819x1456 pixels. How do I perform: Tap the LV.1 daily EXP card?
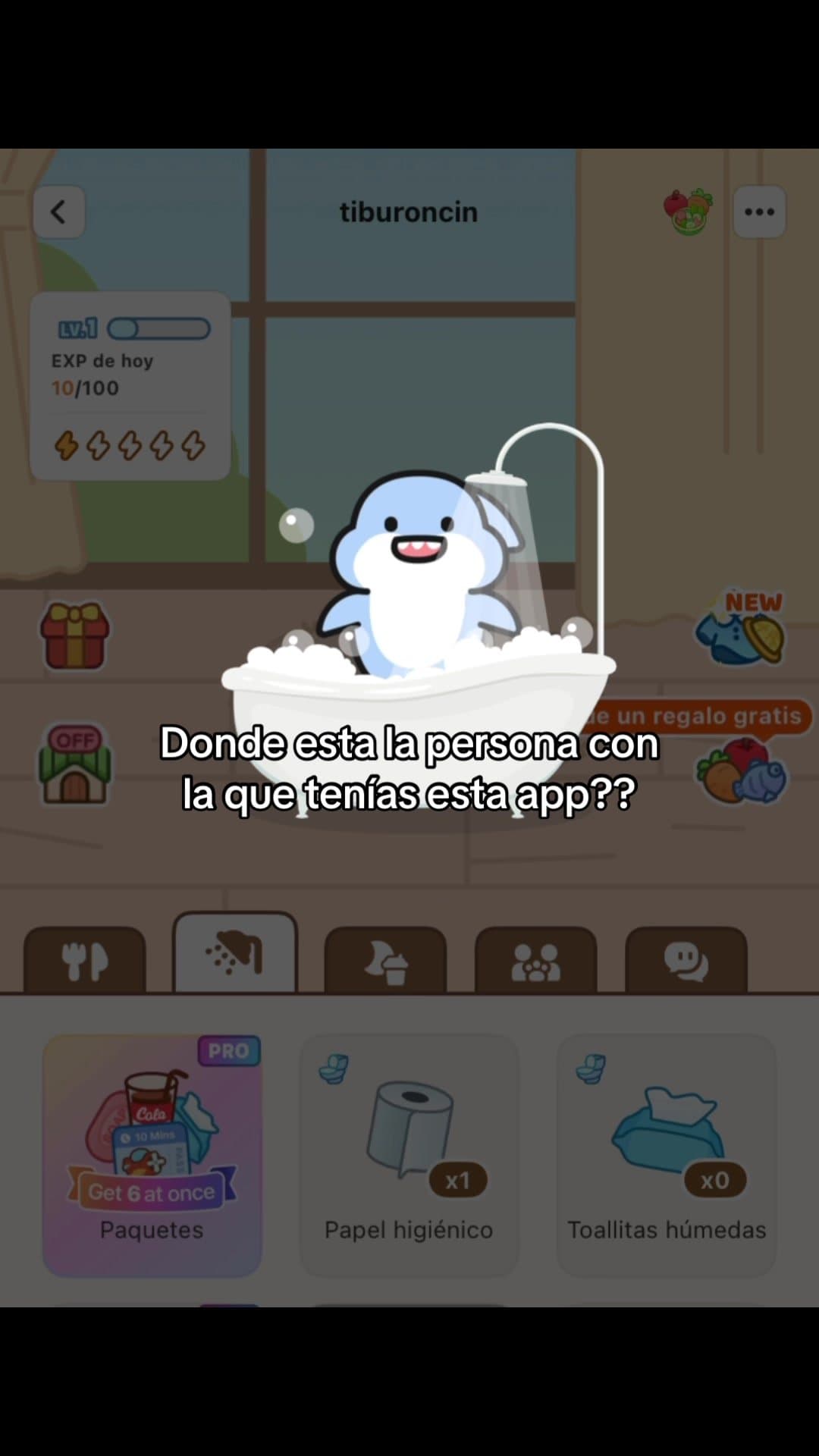pos(130,385)
